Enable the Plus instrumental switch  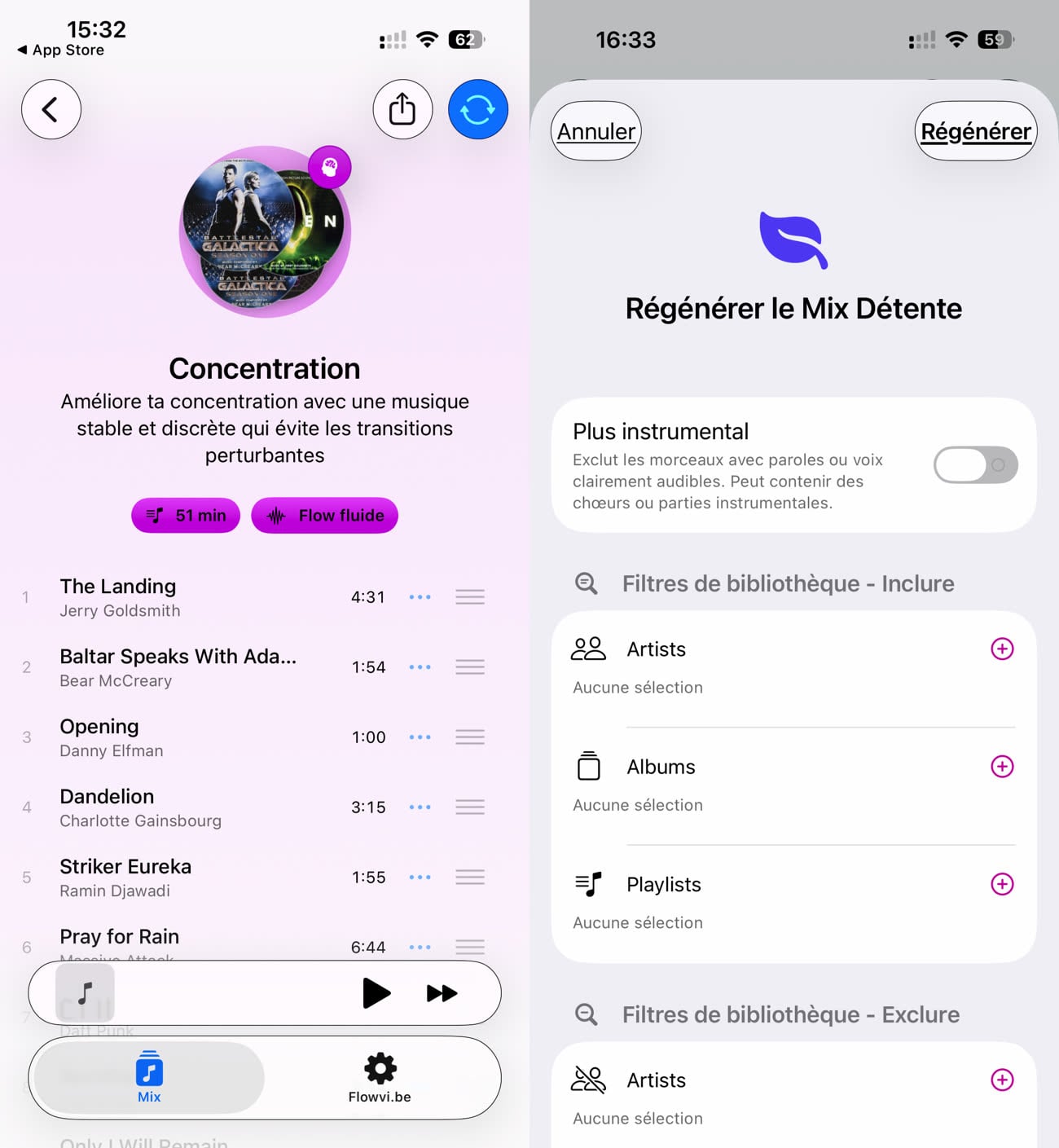click(x=975, y=465)
